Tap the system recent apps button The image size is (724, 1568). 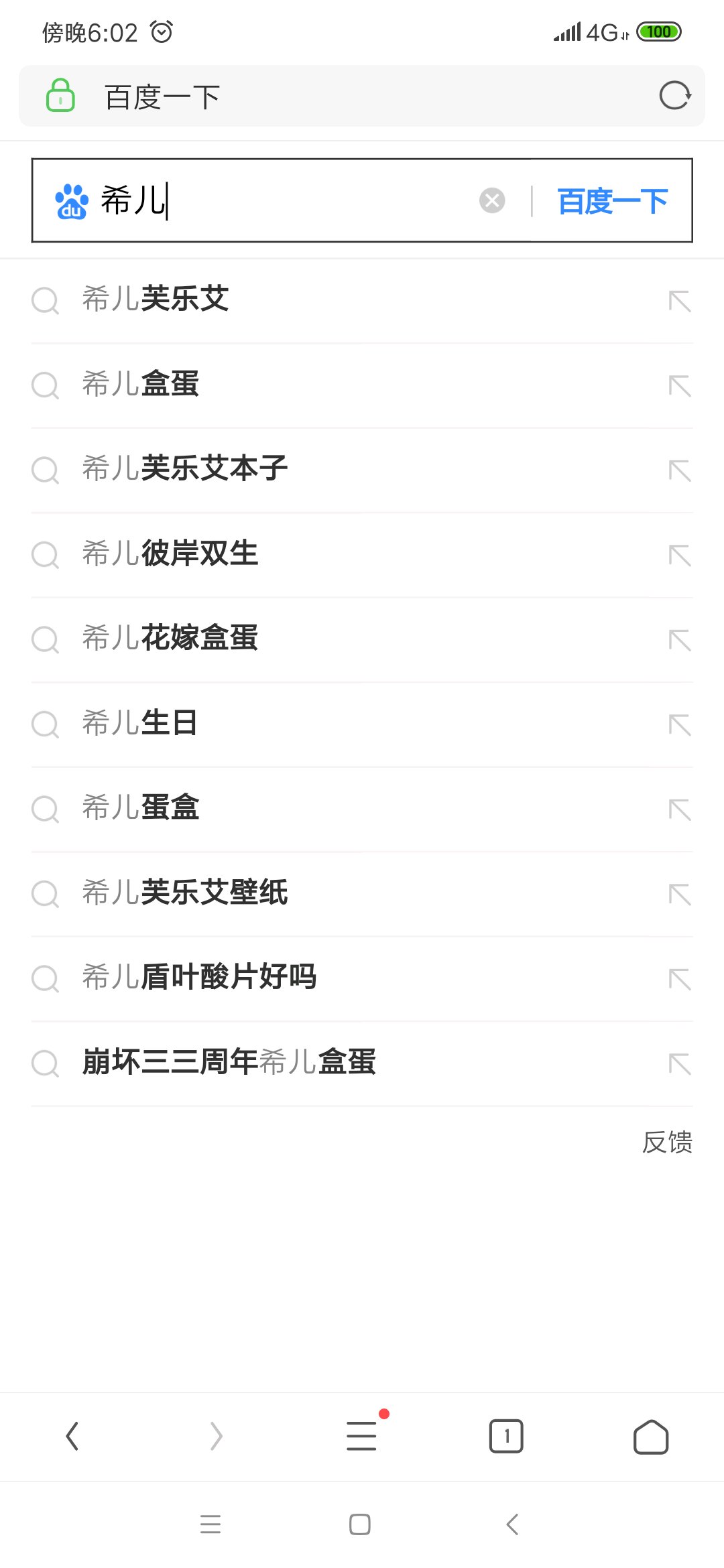click(x=210, y=1524)
